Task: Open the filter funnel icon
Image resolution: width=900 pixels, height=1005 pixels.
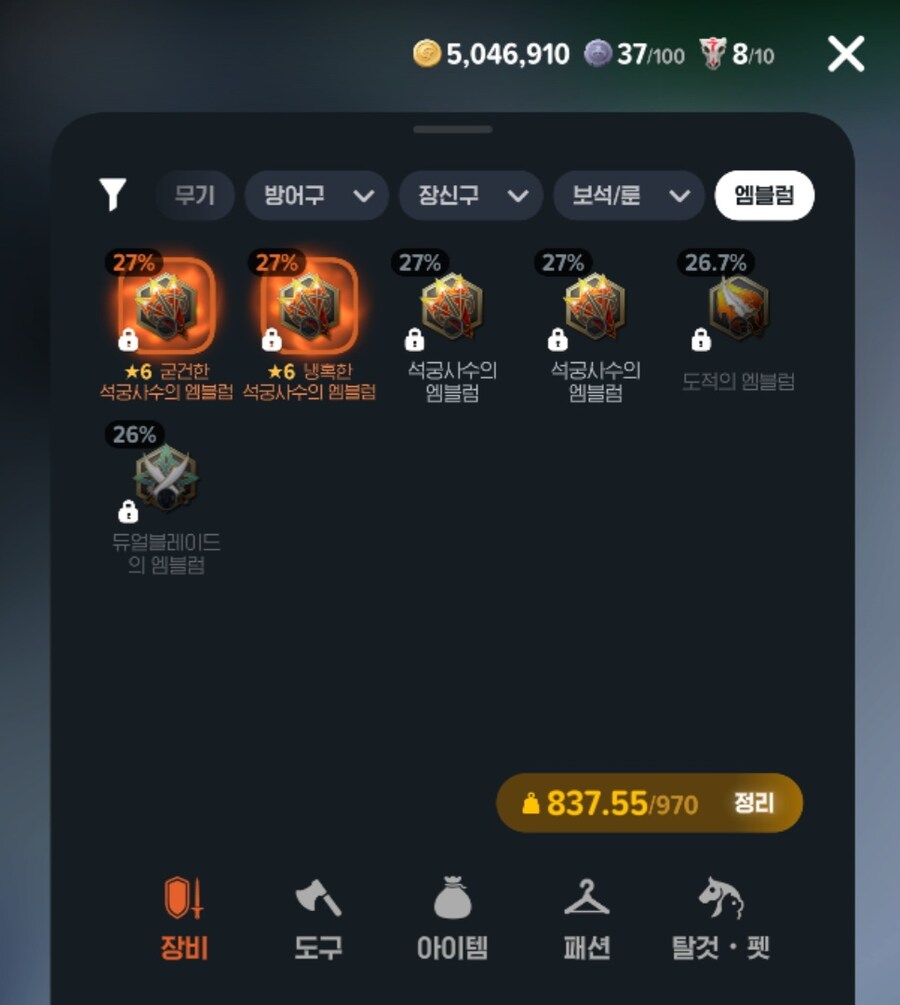Action: (x=113, y=194)
